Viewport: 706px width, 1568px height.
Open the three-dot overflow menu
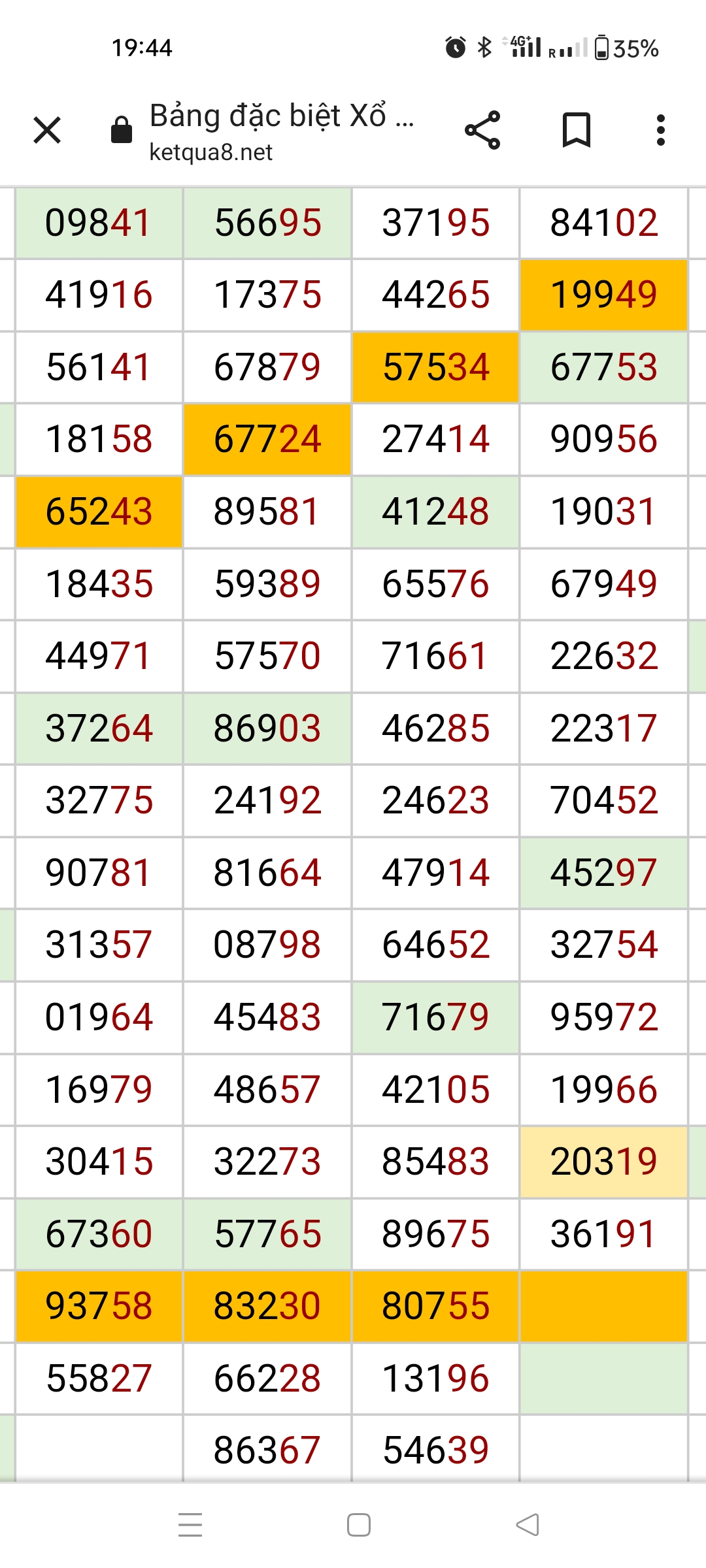(661, 130)
